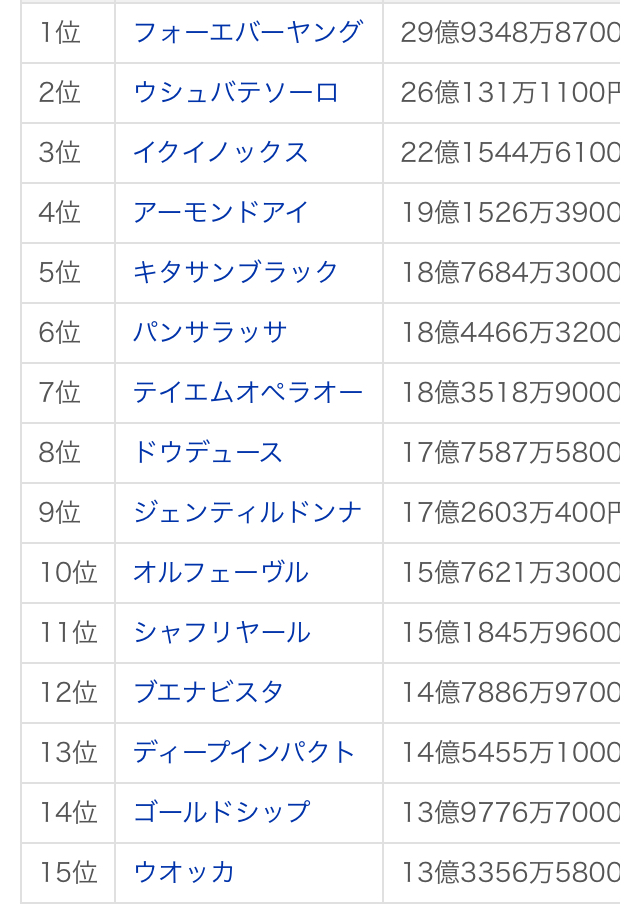Screen dimensions: 640x908
Task: View ディープインパクト details
Action: coord(244,752)
